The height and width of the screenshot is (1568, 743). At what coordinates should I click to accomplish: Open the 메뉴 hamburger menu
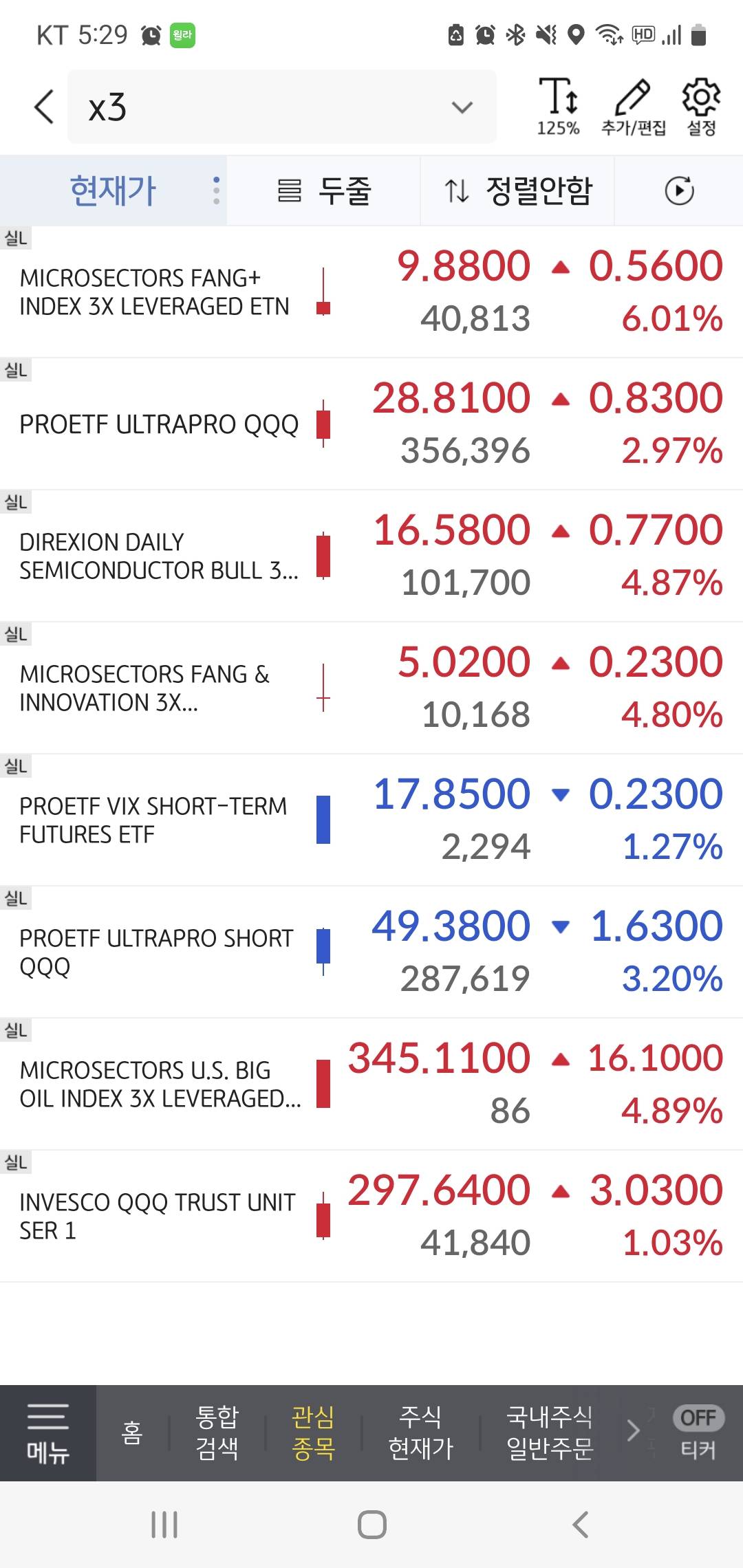pyautogui.click(x=47, y=1433)
